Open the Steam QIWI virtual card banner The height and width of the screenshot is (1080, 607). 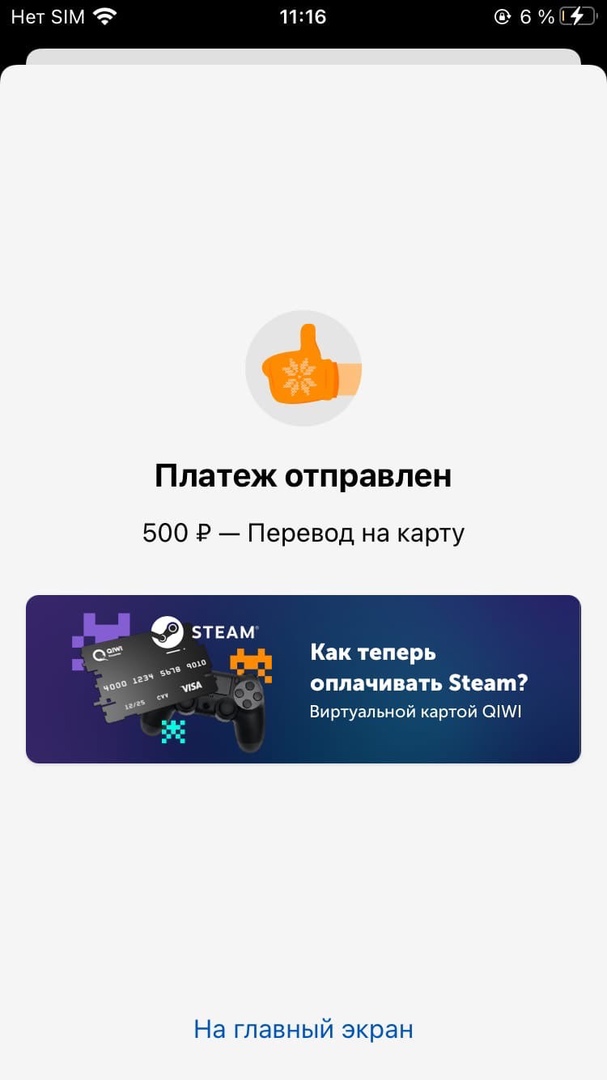pyautogui.click(x=303, y=679)
